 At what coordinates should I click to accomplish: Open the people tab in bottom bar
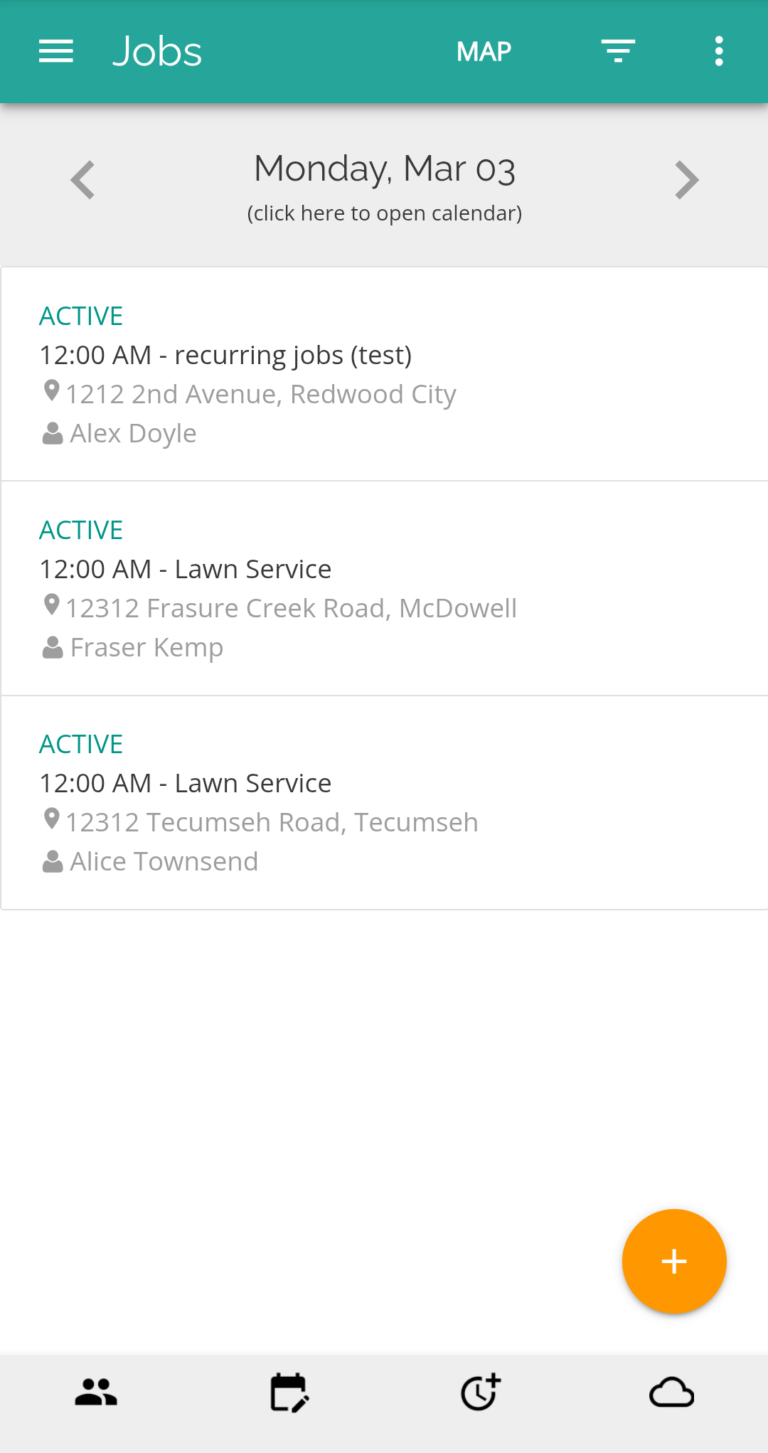96,1393
